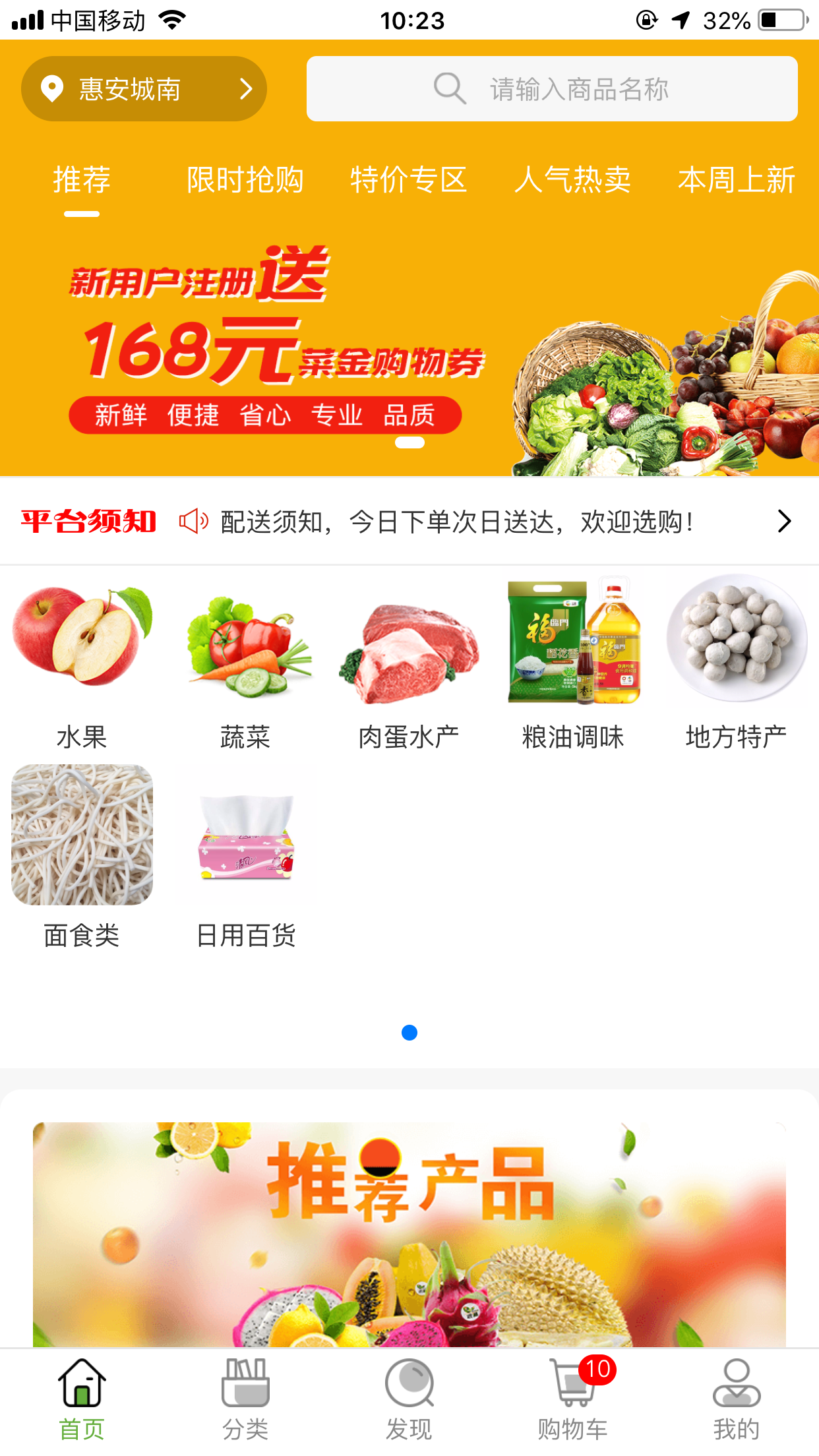Tap the search bar 请输入商品名称

(x=552, y=88)
